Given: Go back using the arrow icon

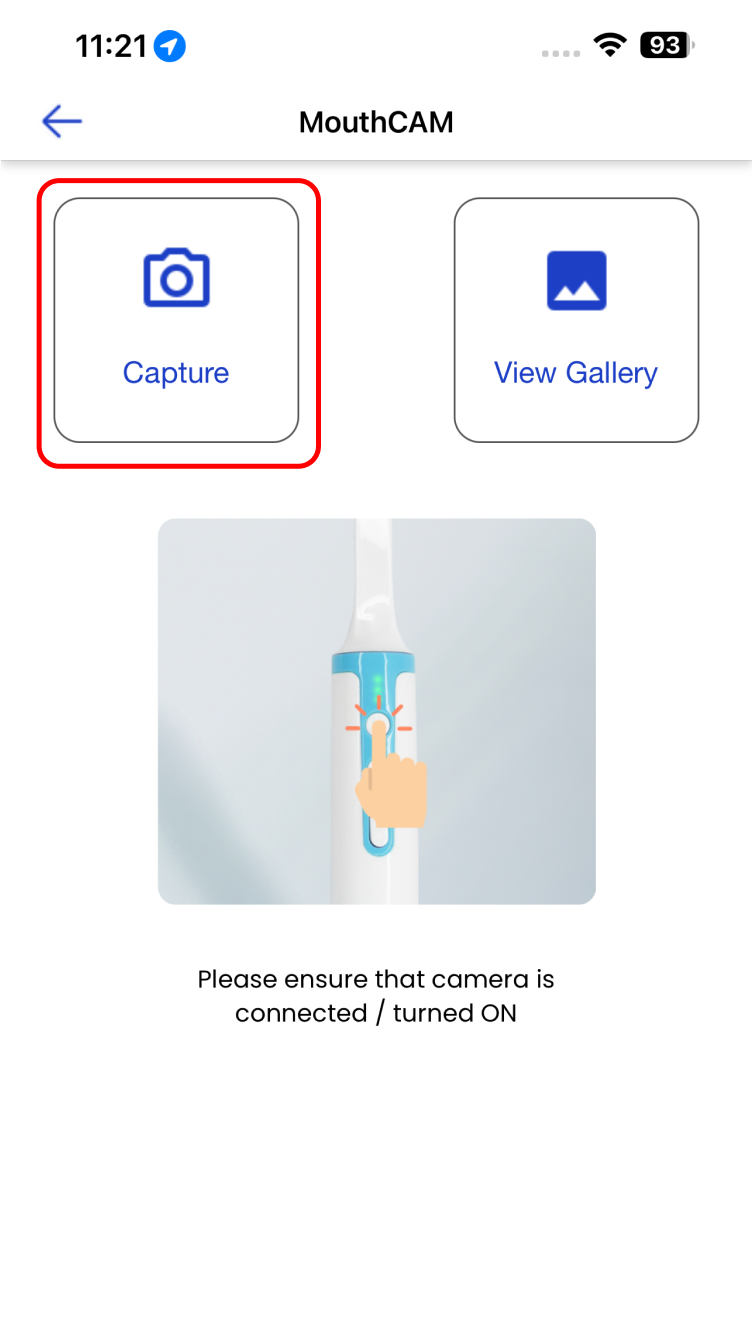Looking at the screenshot, I should click(61, 122).
